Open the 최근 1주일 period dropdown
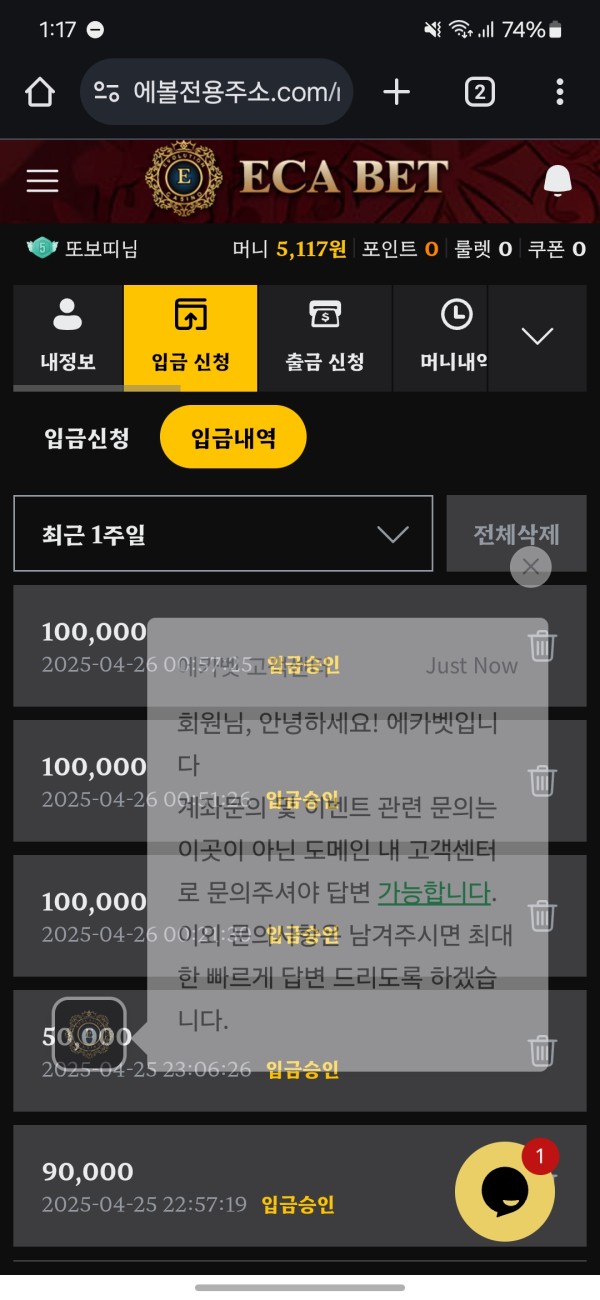This screenshot has width=600, height=1300. tap(223, 534)
